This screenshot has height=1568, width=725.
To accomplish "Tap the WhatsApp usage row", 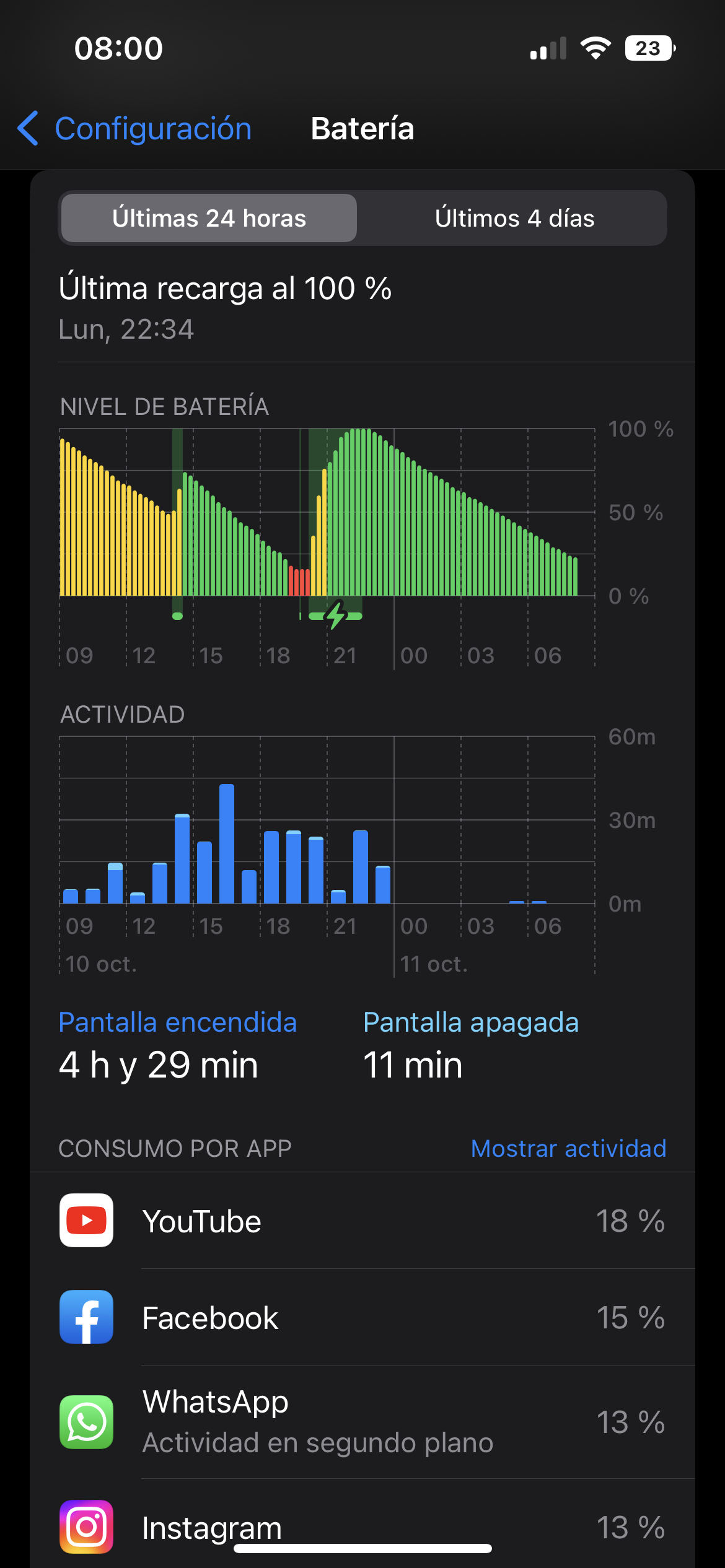I will (362, 1422).
